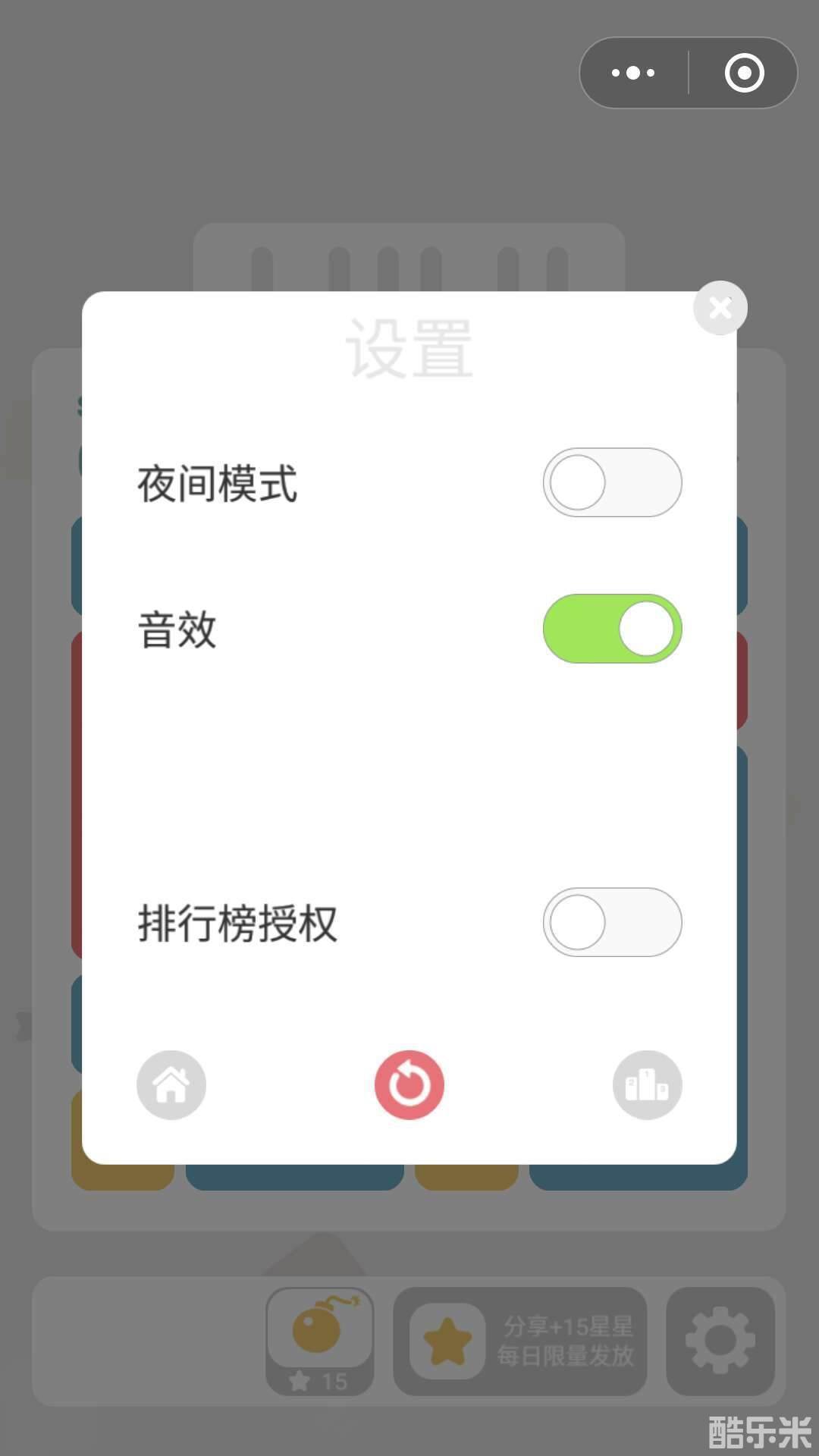Image resolution: width=819 pixels, height=1456 pixels.
Task: Dismiss the settings dialog with the X
Action: [719, 306]
